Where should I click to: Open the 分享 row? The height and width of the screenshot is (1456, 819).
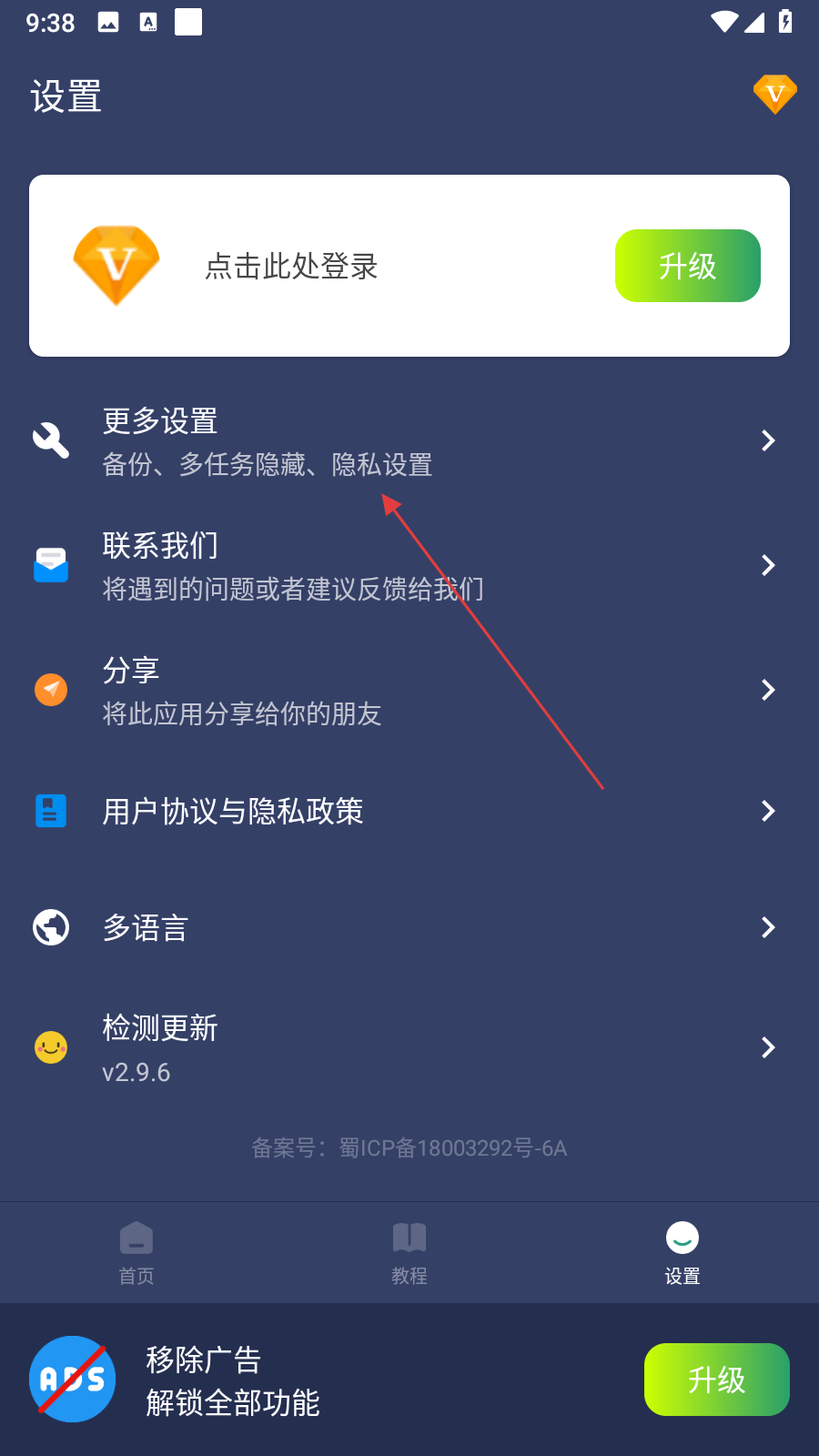coord(409,691)
